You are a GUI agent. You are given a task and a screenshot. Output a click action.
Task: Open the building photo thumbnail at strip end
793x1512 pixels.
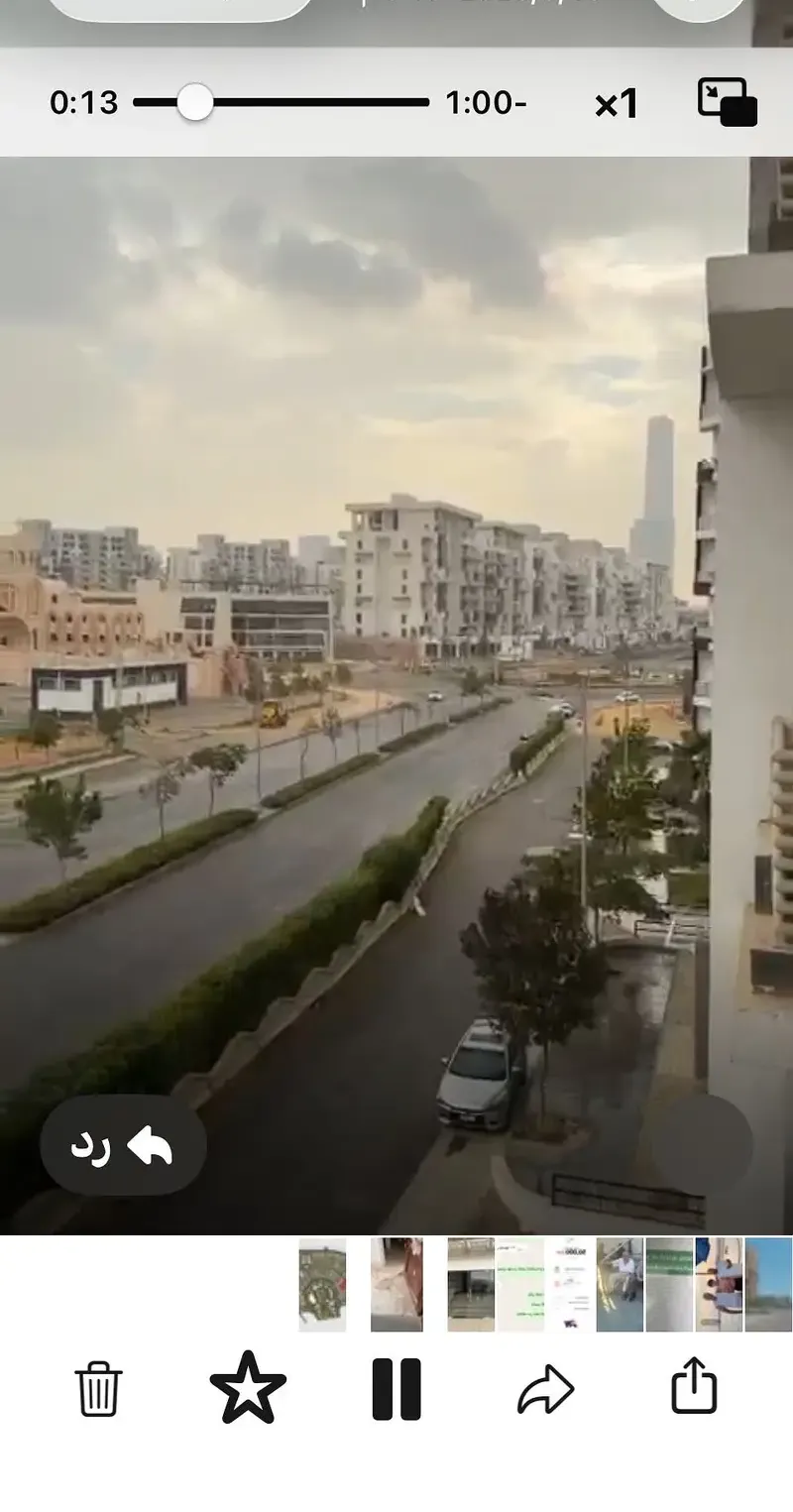tap(769, 1284)
